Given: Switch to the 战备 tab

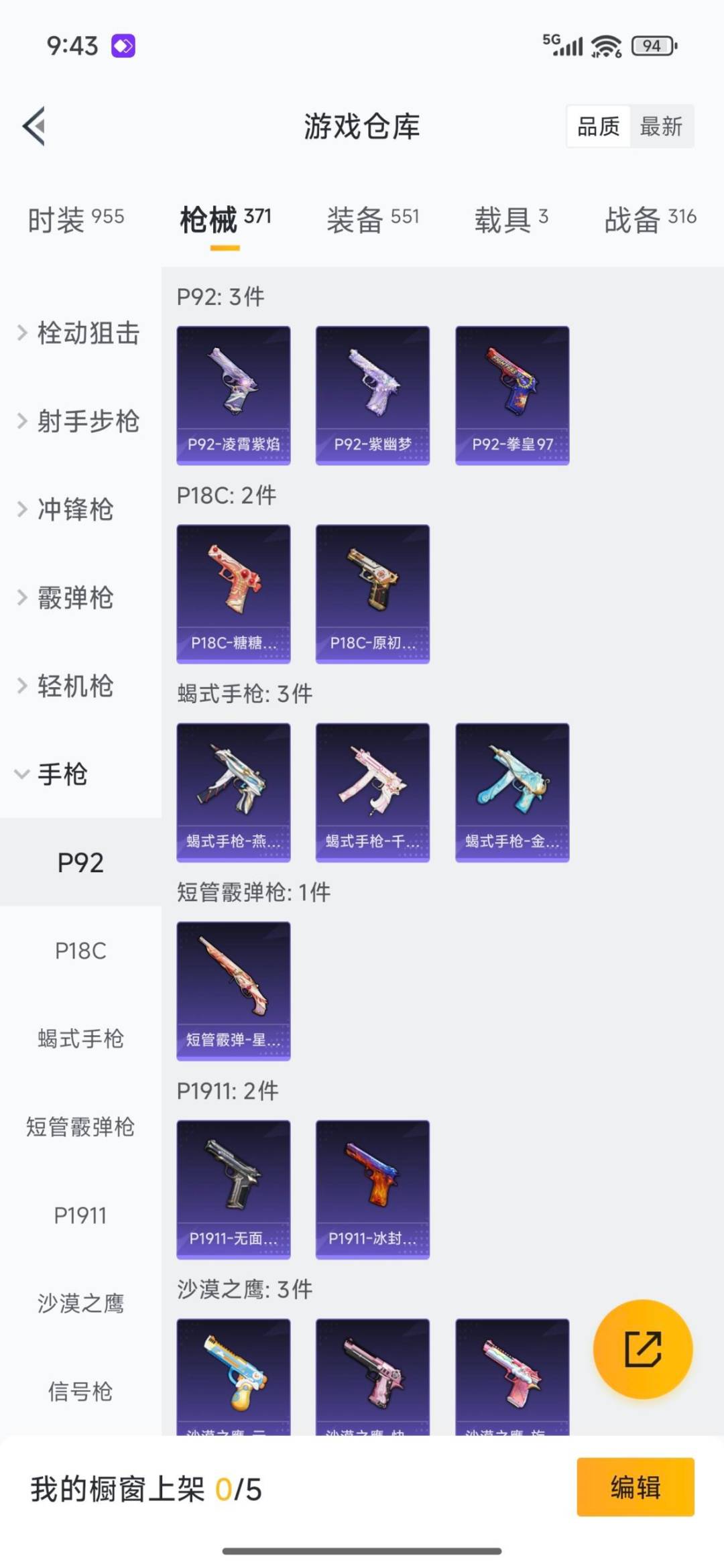Looking at the screenshot, I should click(648, 217).
